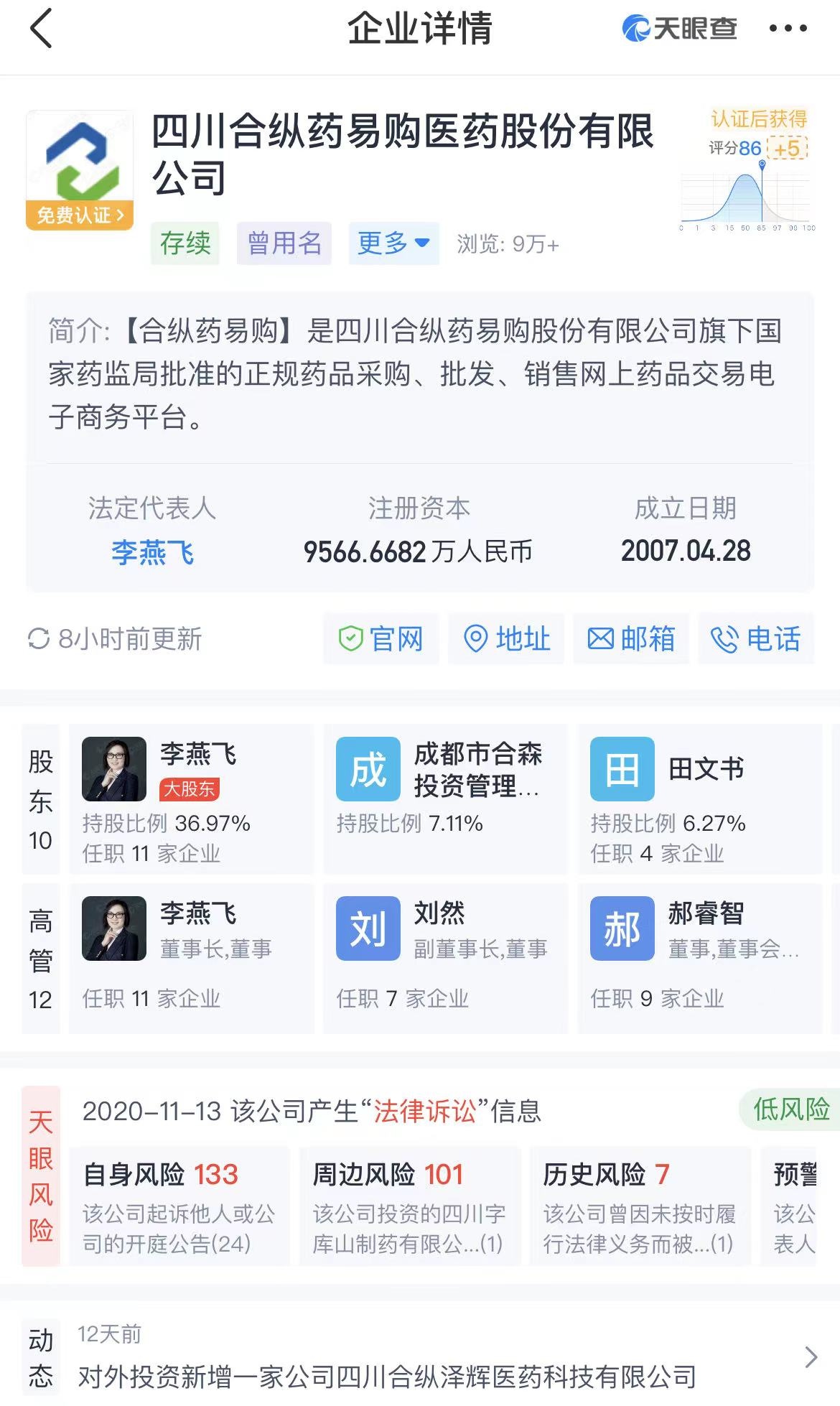Open the 邮箱 email button

[631, 638]
